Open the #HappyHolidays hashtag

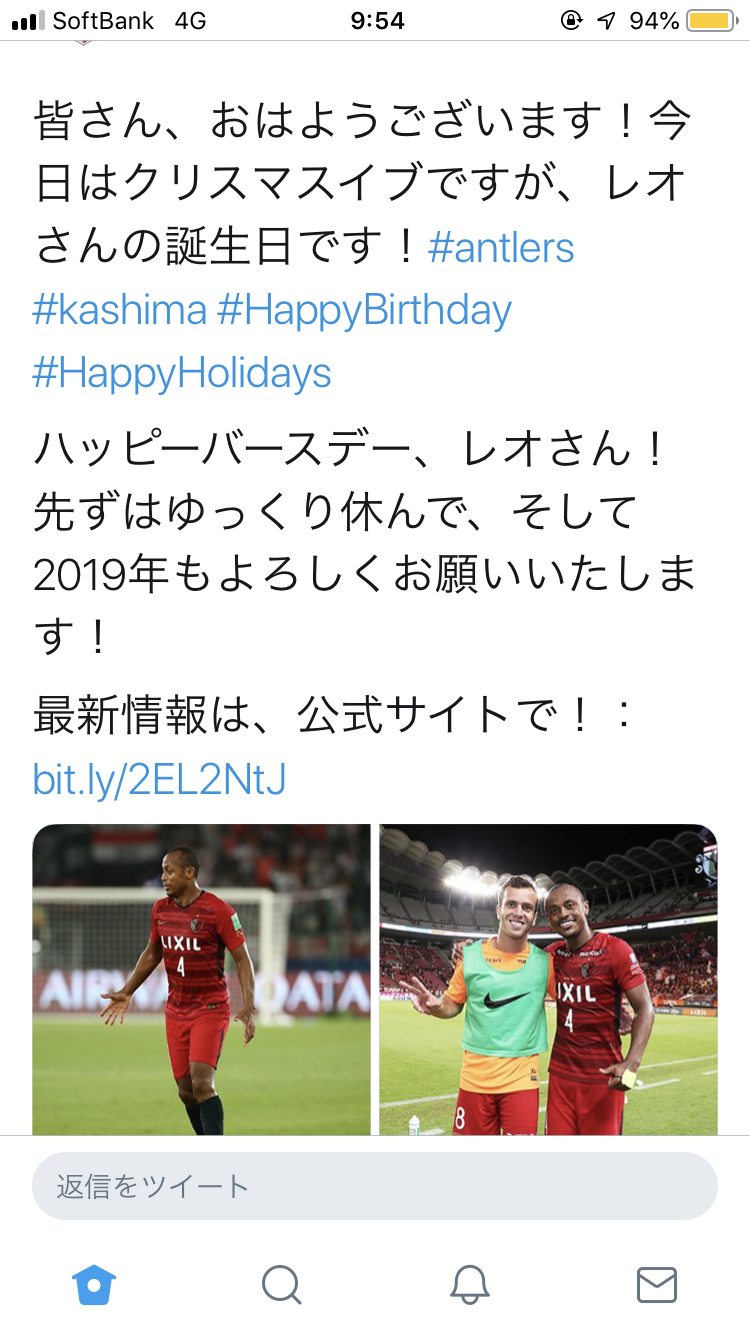pyautogui.click(x=182, y=375)
